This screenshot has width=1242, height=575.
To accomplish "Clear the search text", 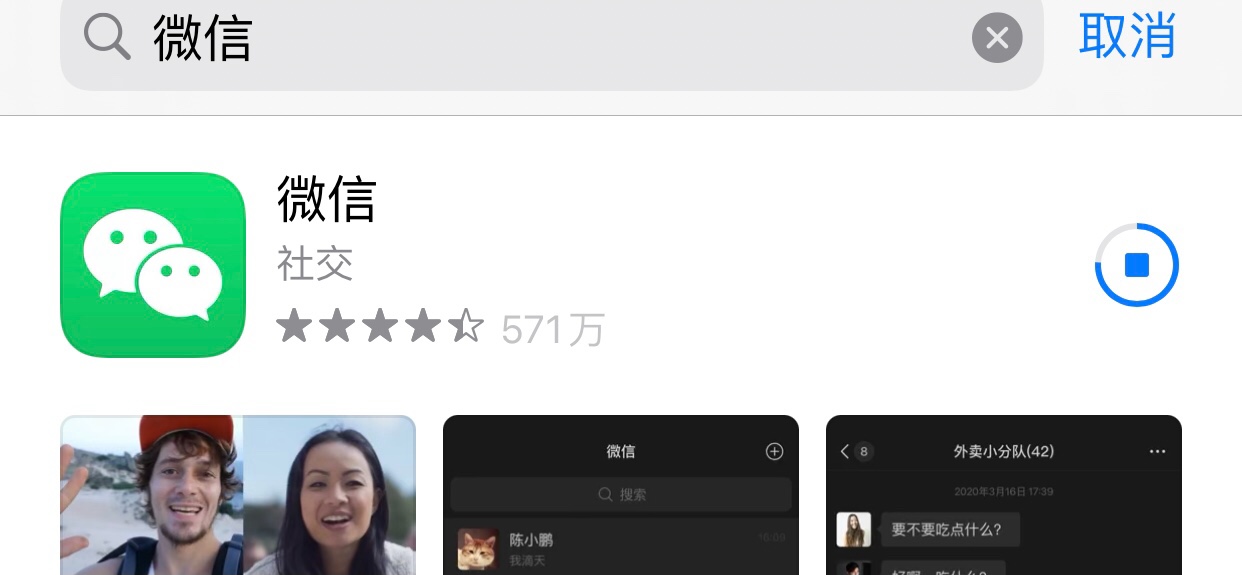I will [996, 39].
